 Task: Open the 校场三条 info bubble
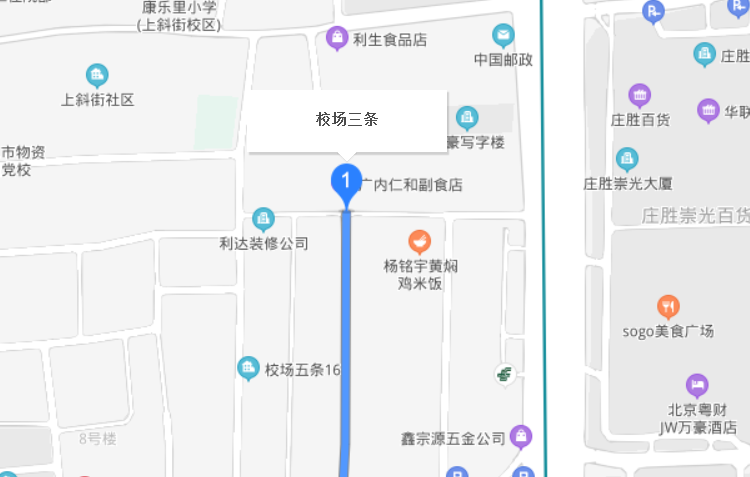(x=346, y=120)
